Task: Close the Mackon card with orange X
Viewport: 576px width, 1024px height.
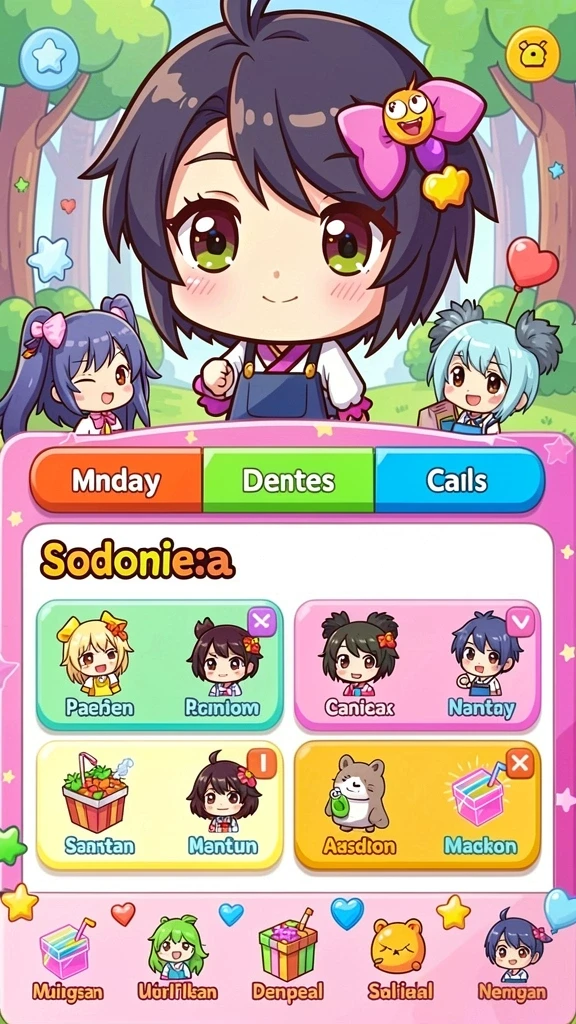Action: (x=520, y=763)
